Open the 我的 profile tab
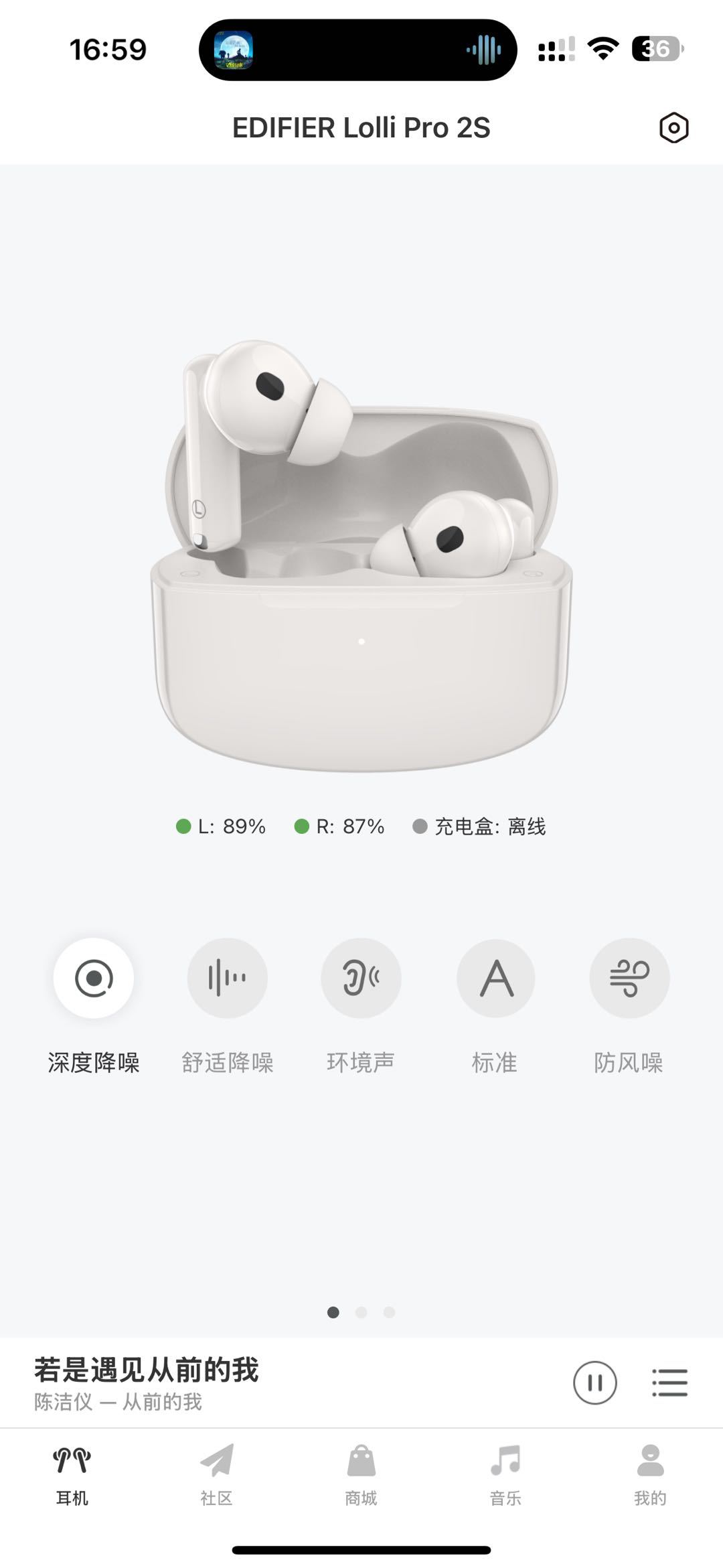The image size is (723, 1568). click(650, 1474)
